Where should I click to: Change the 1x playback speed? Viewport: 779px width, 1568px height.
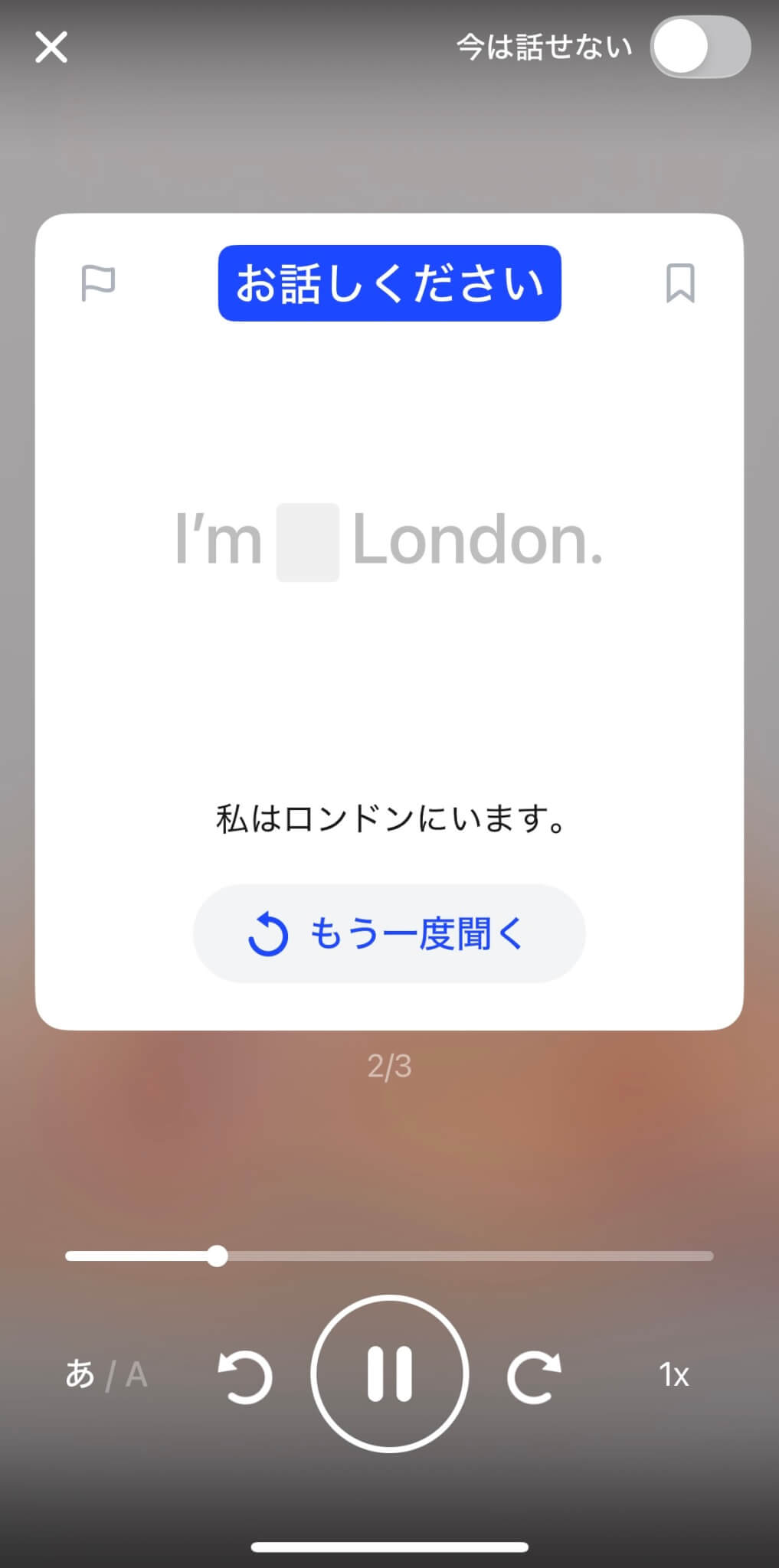(x=674, y=1375)
